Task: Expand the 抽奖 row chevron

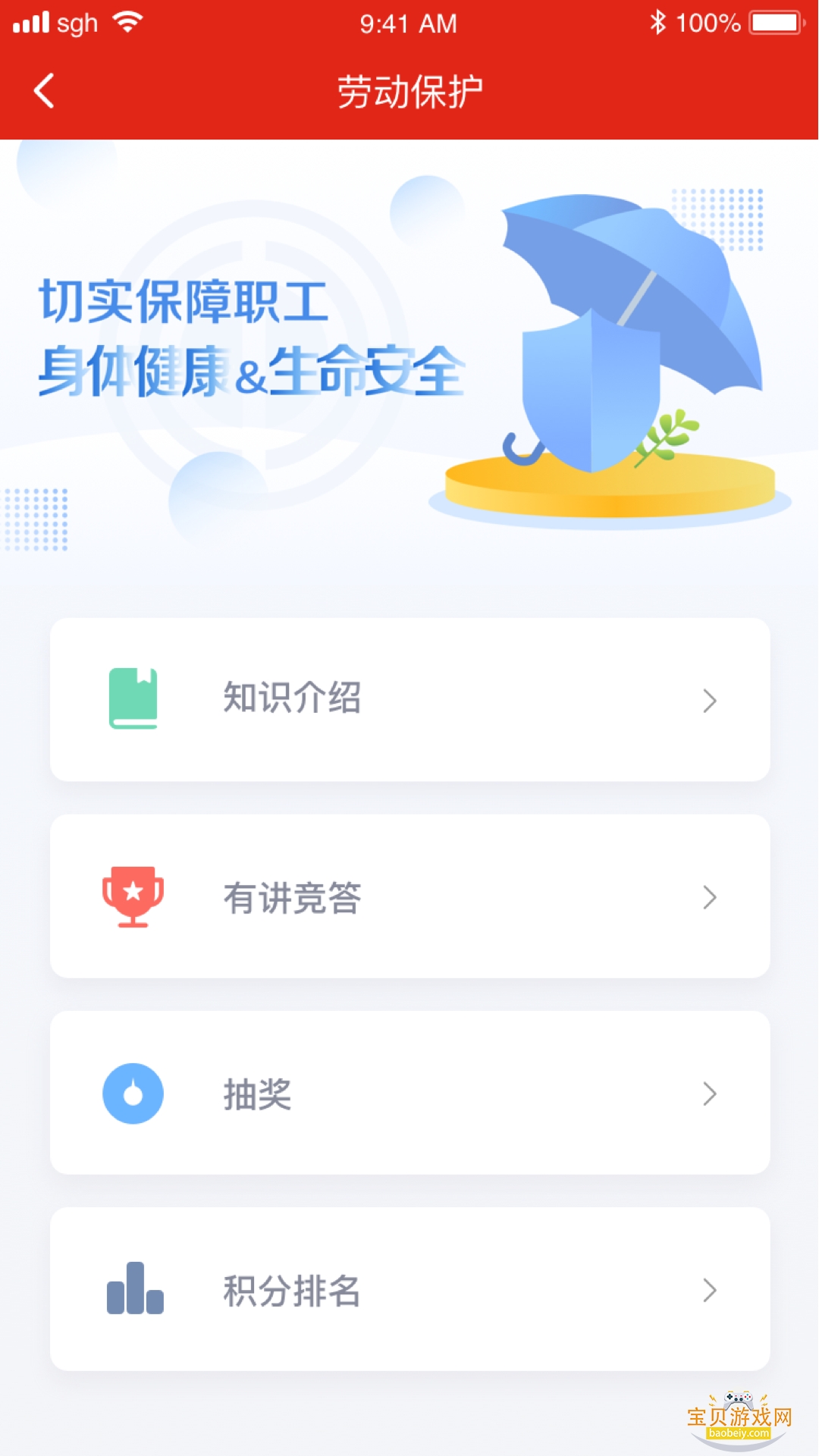Action: pos(710,1094)
